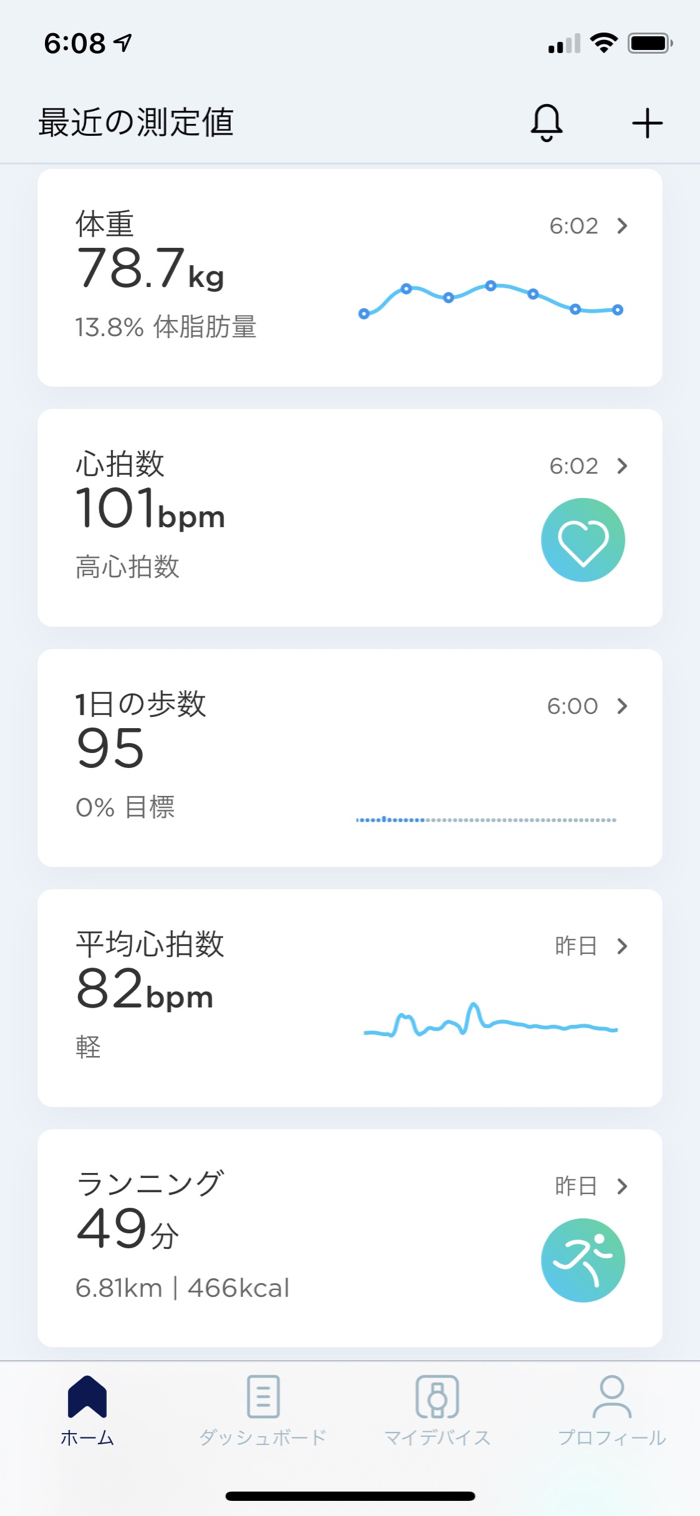The image size is (700, 1516).
Task: Open the notifications bell
Action: 546,123
